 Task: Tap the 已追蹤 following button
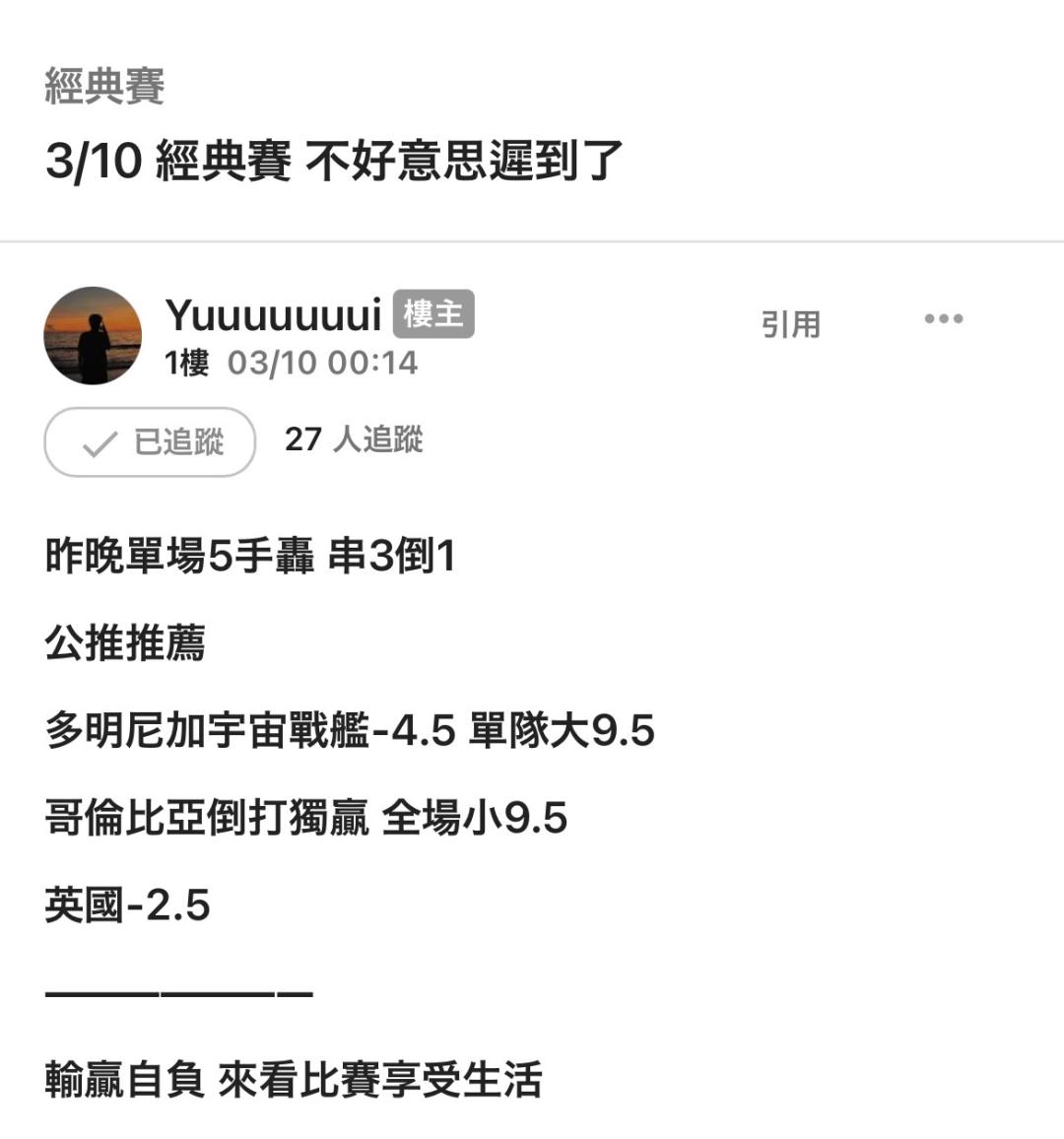tap(150, 442)
